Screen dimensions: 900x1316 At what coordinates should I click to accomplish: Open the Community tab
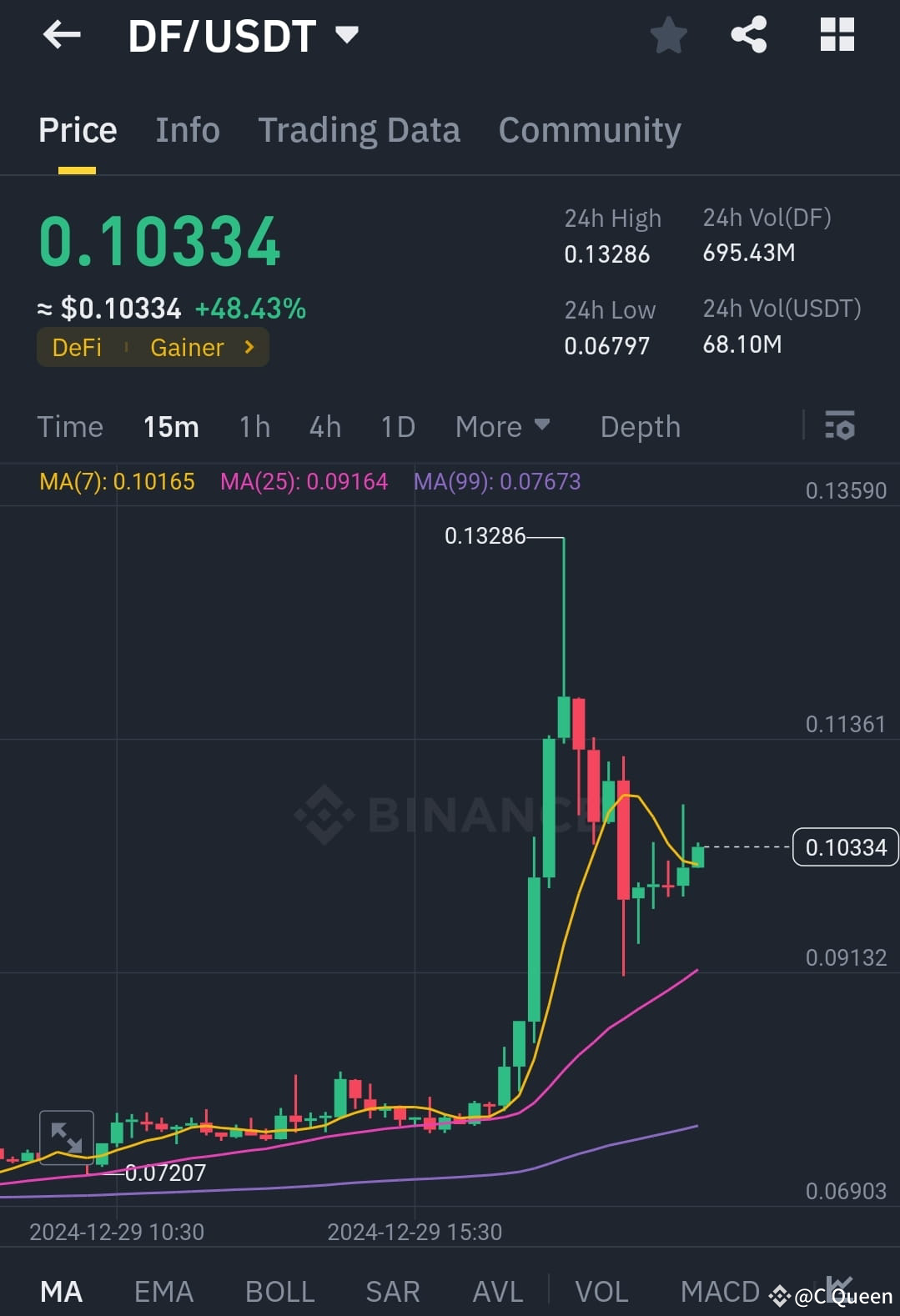coord(589,130)
